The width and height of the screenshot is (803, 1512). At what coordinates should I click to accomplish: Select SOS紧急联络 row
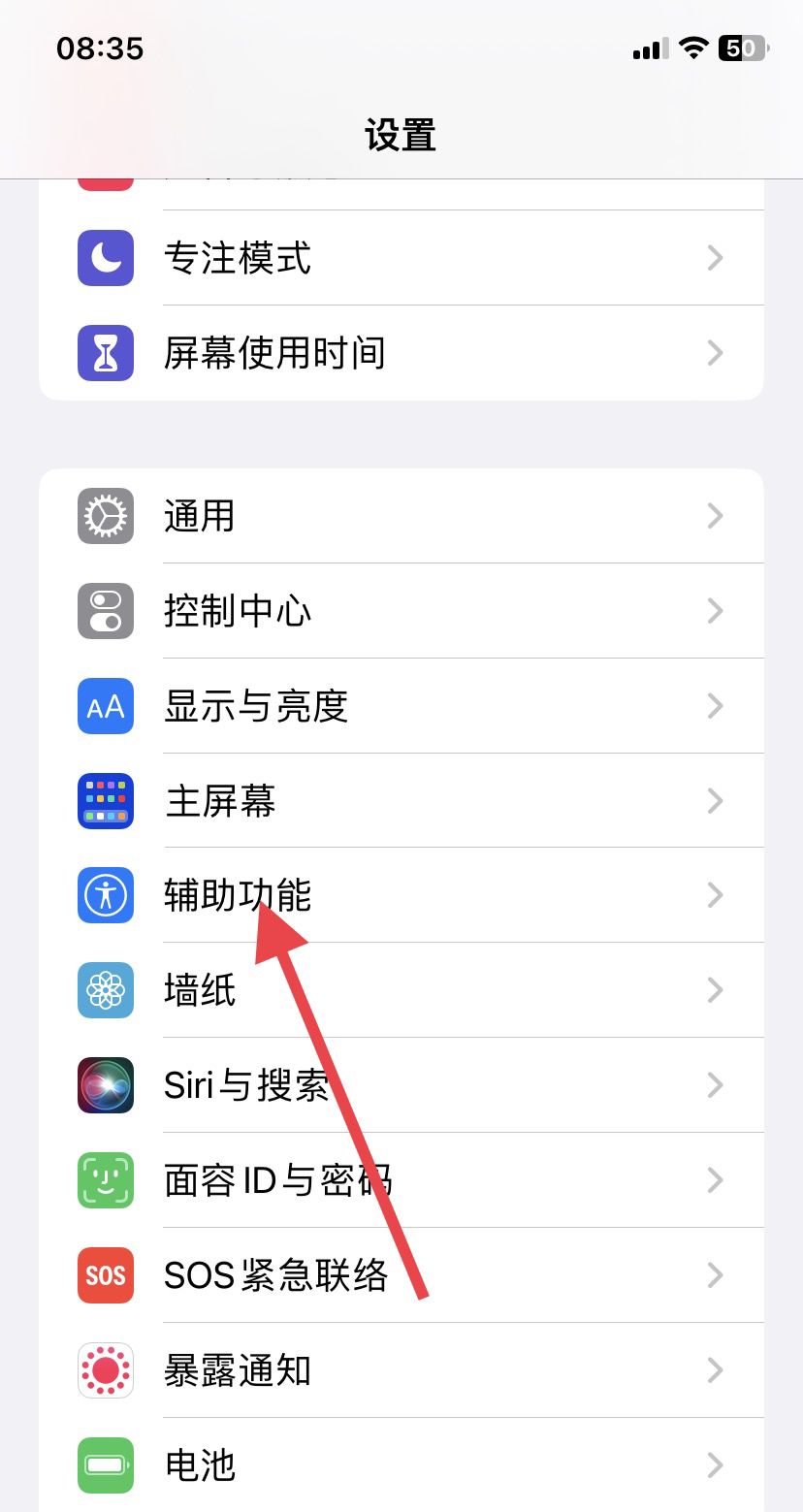click(x=401, y=1275)
